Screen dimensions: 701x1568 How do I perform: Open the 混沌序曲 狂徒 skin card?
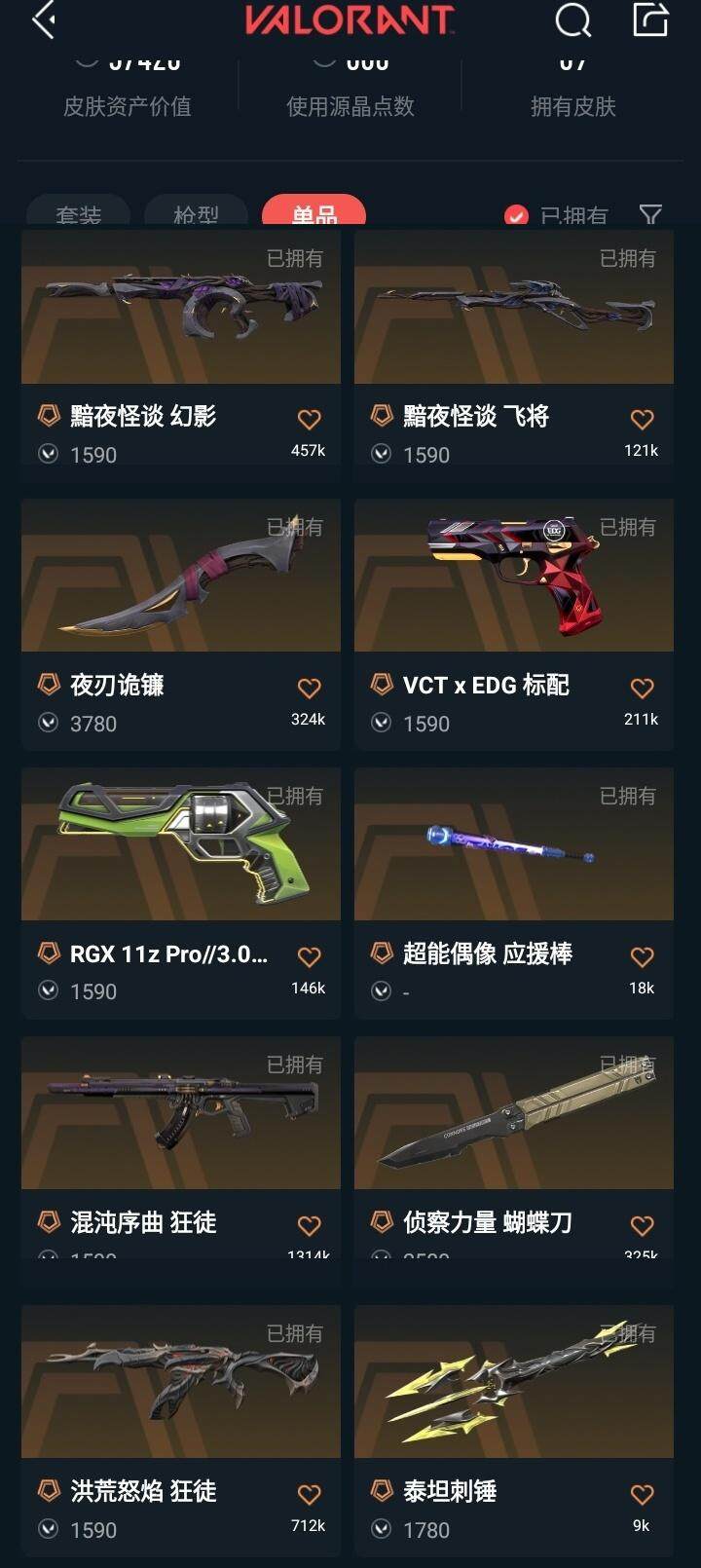point(181,1147)
